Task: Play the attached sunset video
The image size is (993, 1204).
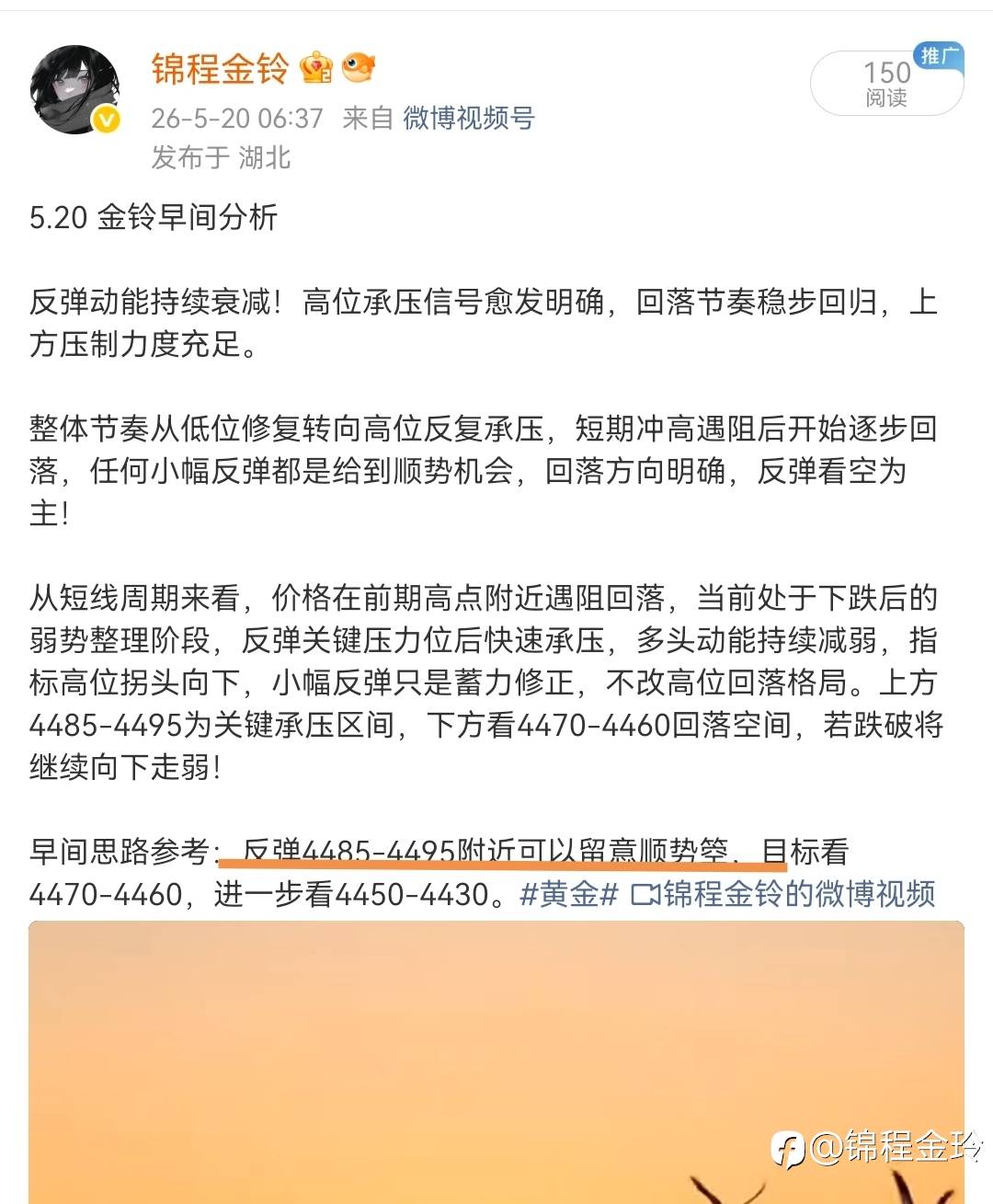Action: [496, 1062]
